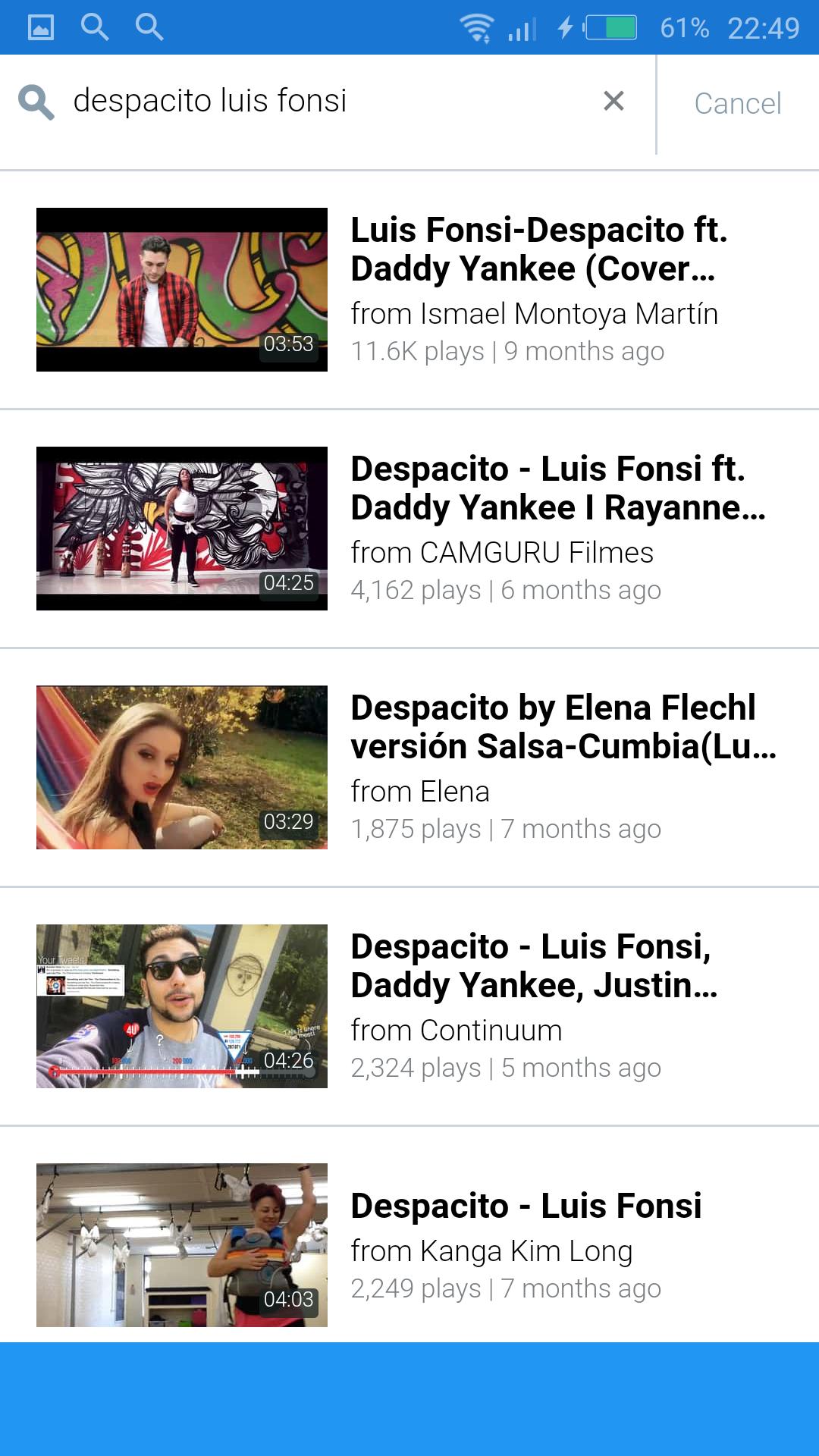The image size is (819, 1456).
Task: Clear the search text with the X
Action: point(613,101)
